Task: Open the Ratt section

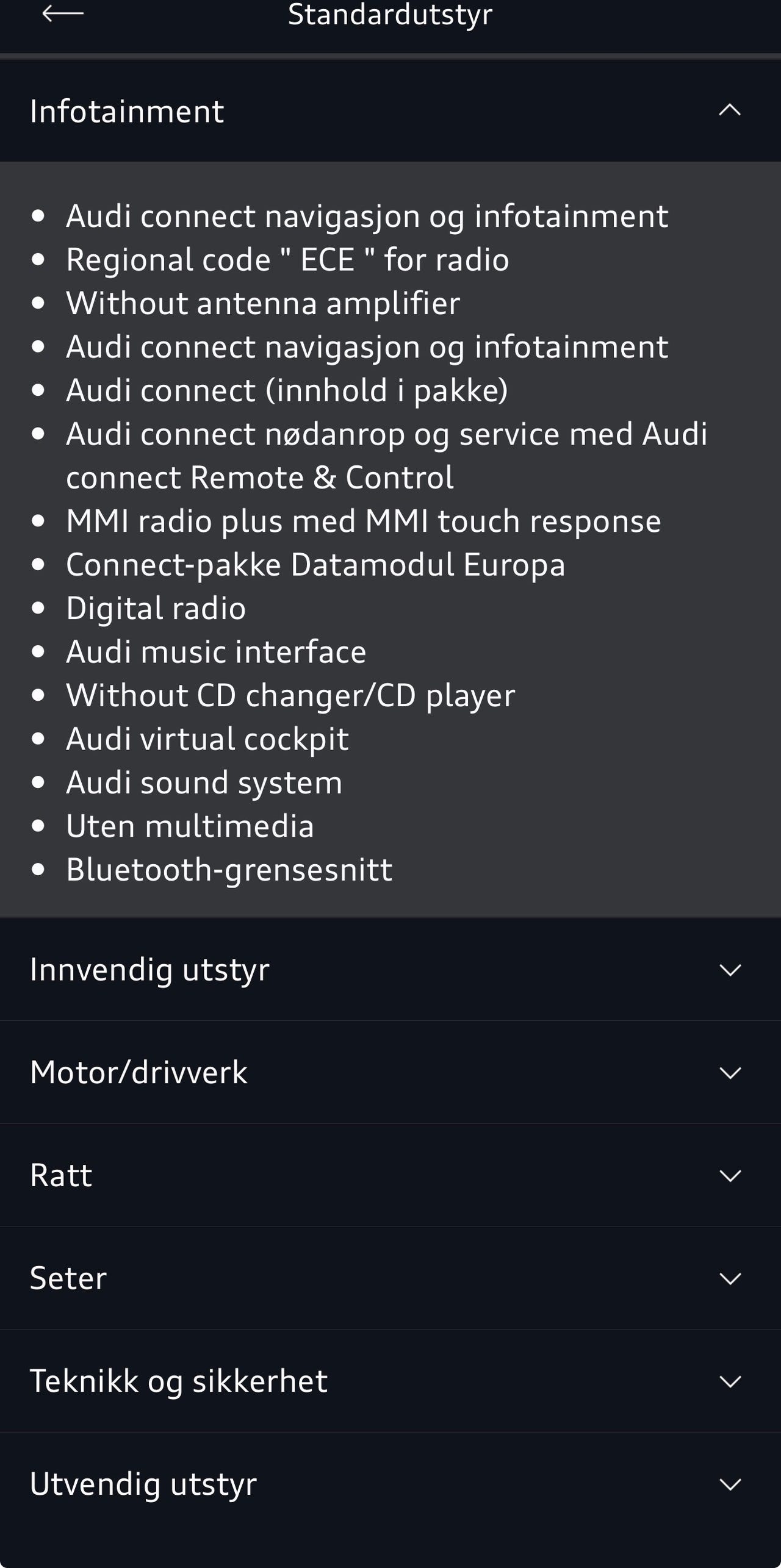Action: [x=390, y=1175]
